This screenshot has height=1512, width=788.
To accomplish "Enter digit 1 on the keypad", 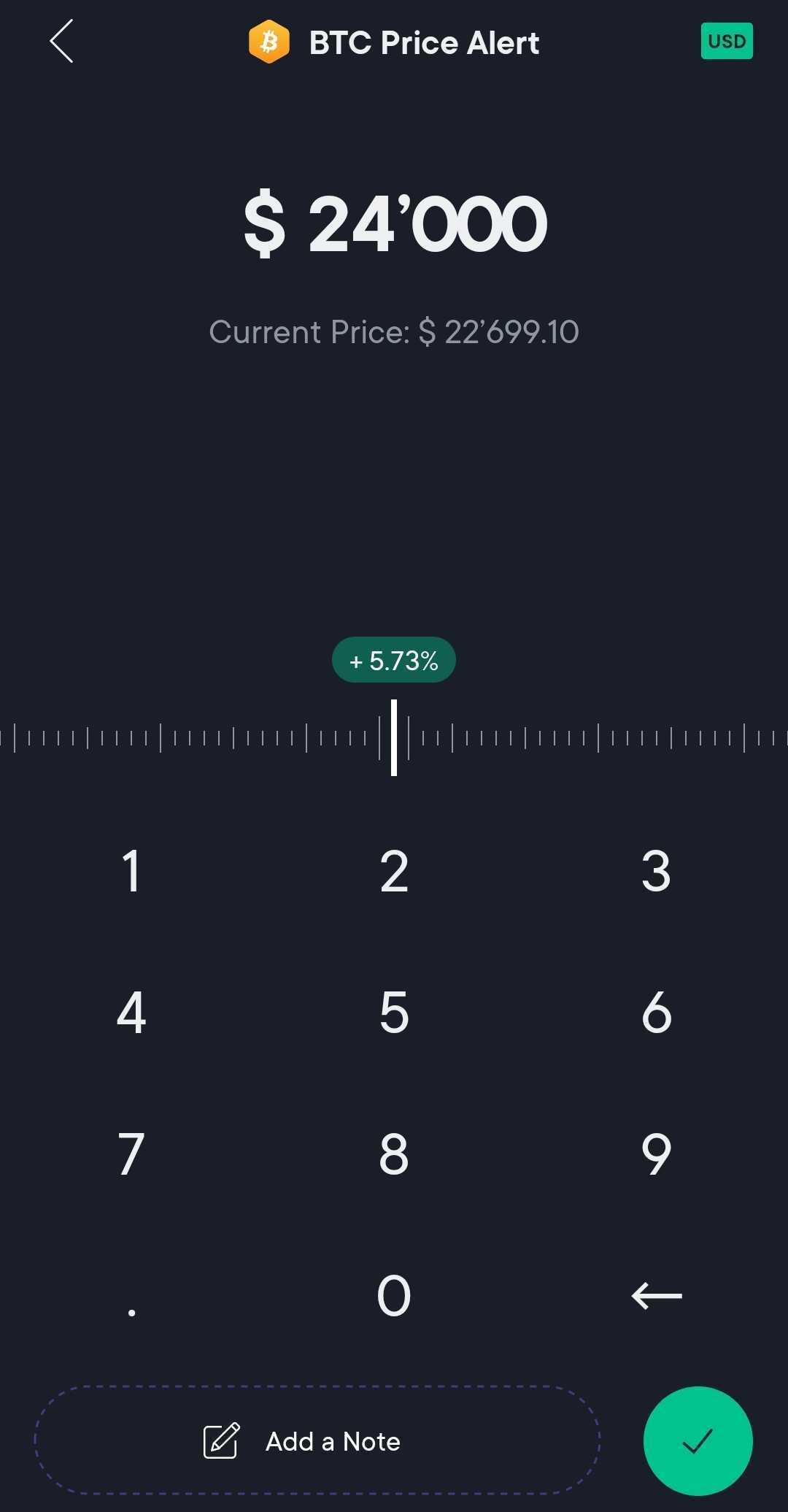I will pyautogui.click(x=131, y=871).
